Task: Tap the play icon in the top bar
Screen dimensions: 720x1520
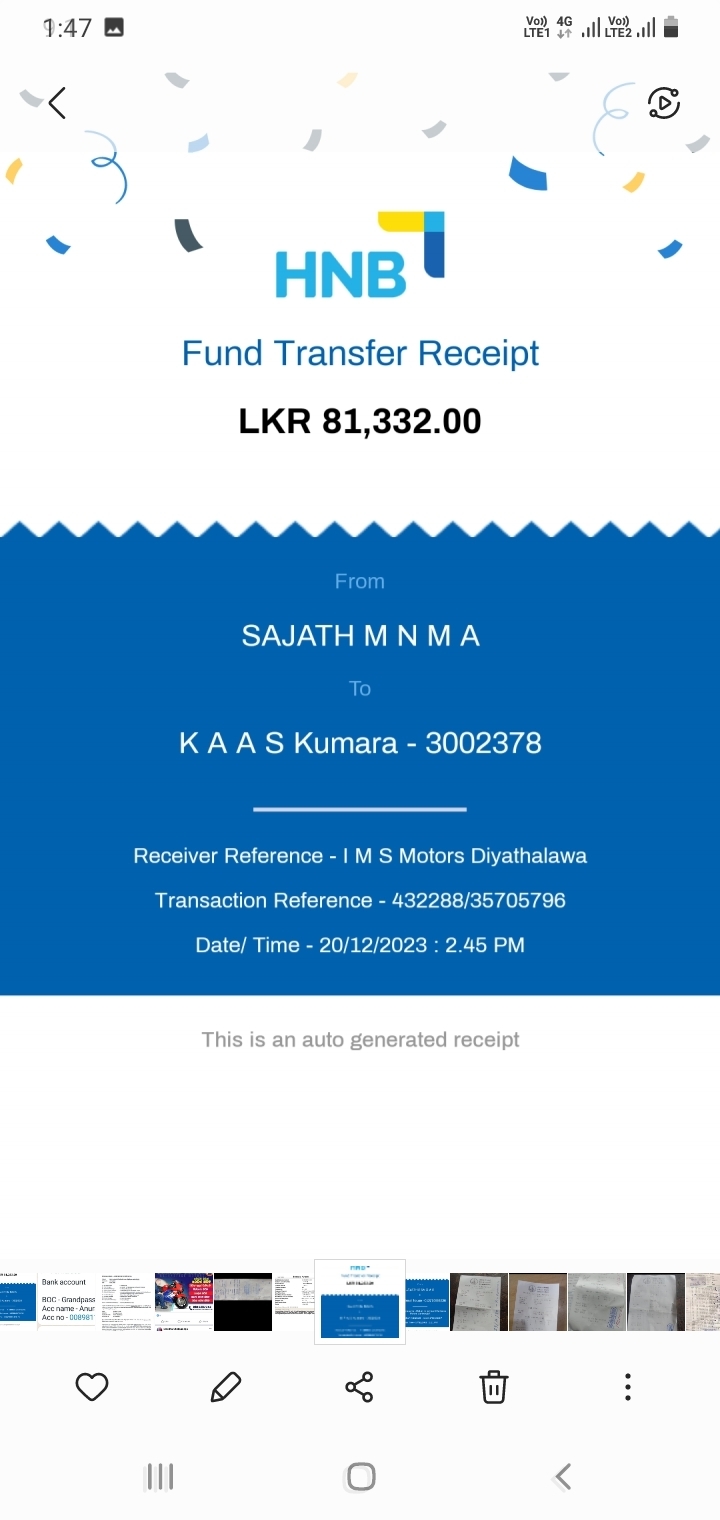Action: [664, 103]
